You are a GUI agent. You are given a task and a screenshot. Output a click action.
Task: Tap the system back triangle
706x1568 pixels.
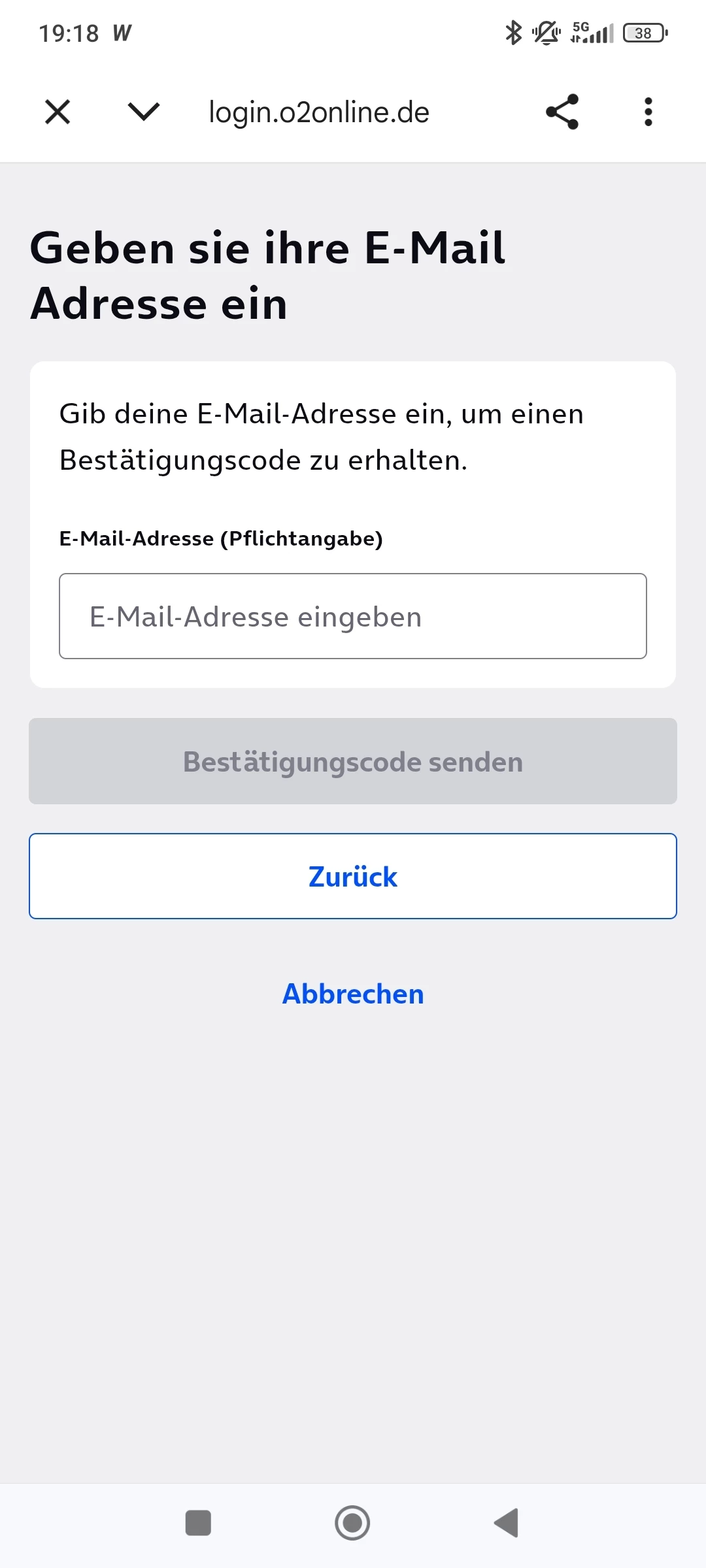(x=507, y=1523)
